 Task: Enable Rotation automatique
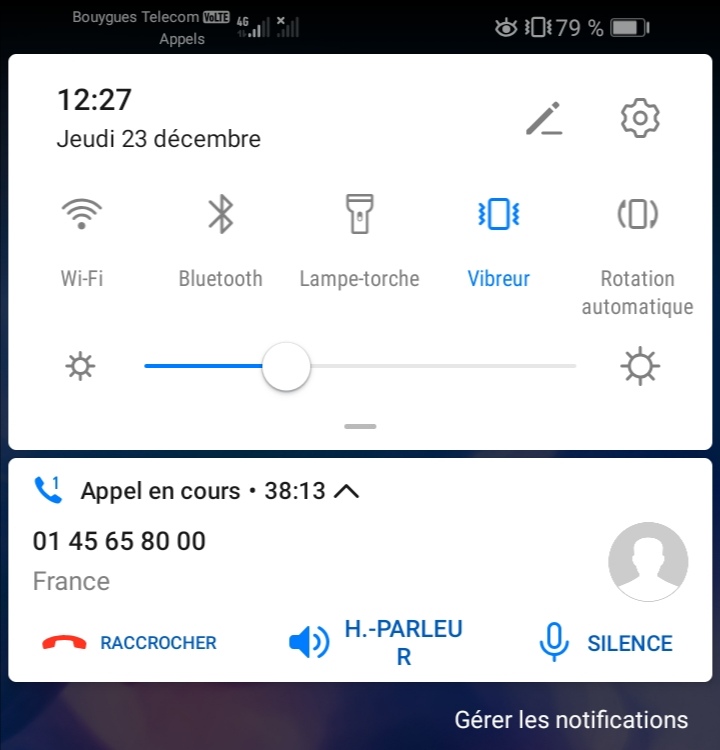coord(637,214)
